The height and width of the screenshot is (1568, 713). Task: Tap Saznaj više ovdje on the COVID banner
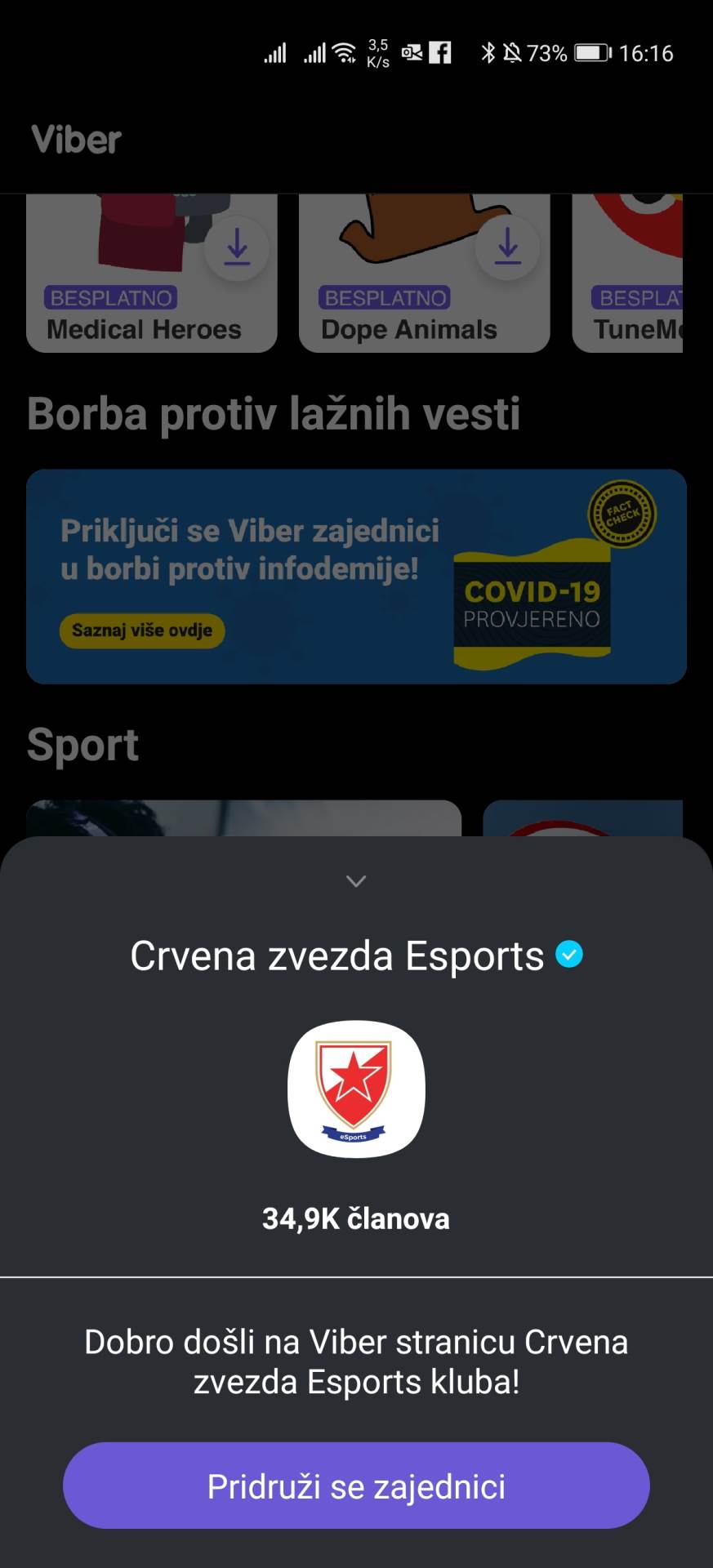point(140,630)
